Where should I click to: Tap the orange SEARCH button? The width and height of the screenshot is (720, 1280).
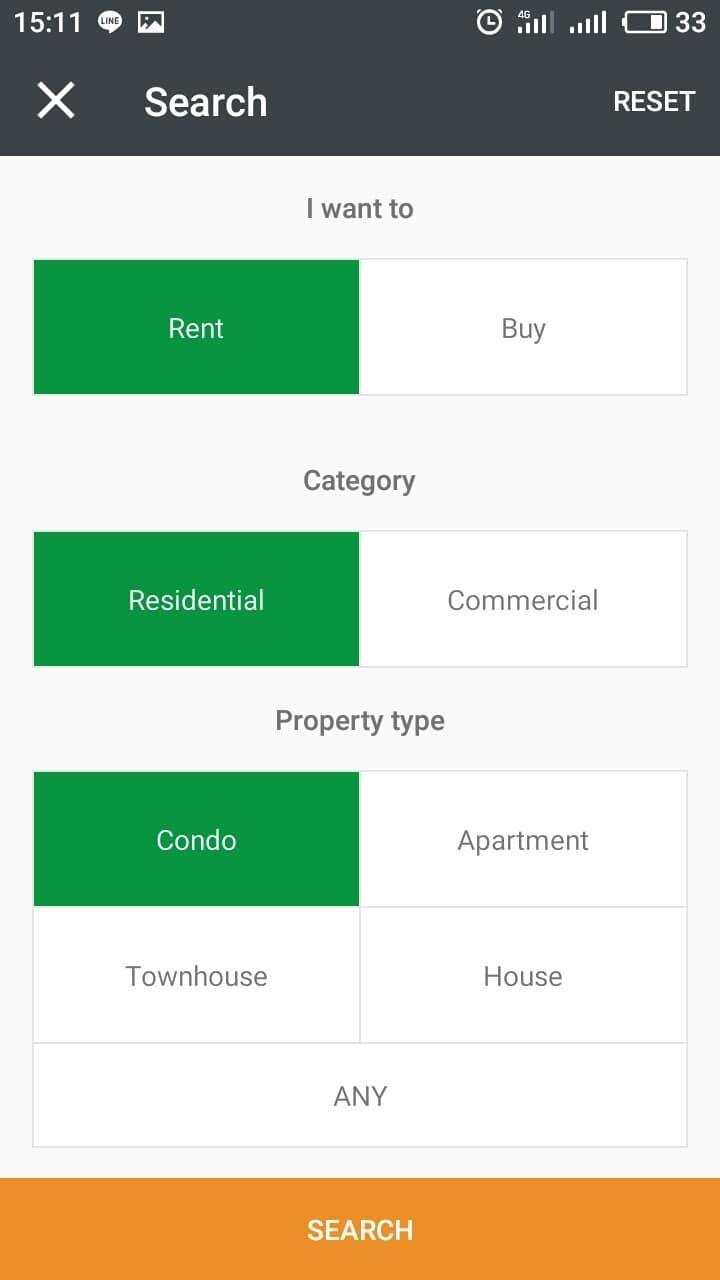(x=360, y=1230)
